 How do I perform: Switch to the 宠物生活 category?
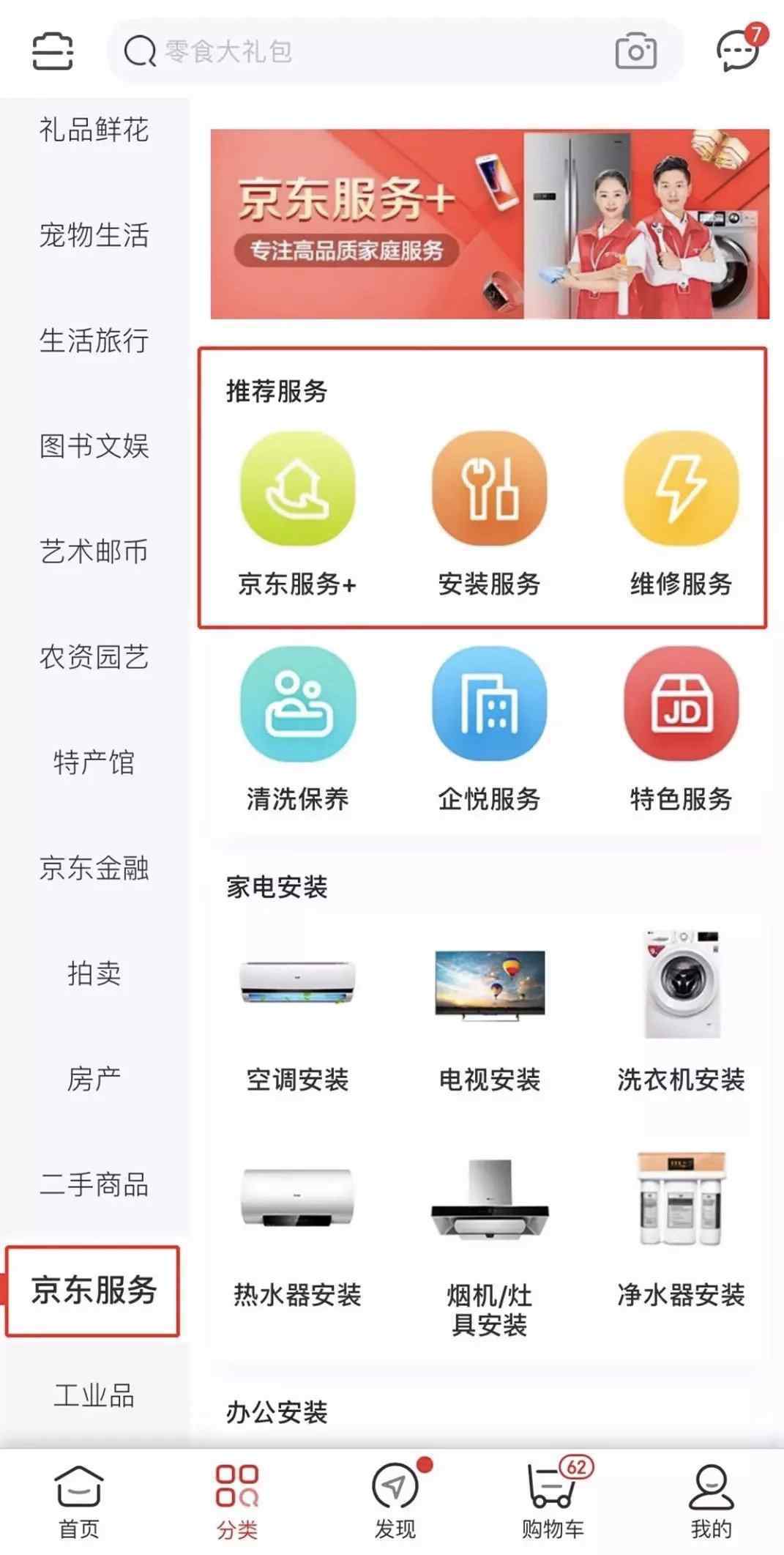click(x=94, y=236)
